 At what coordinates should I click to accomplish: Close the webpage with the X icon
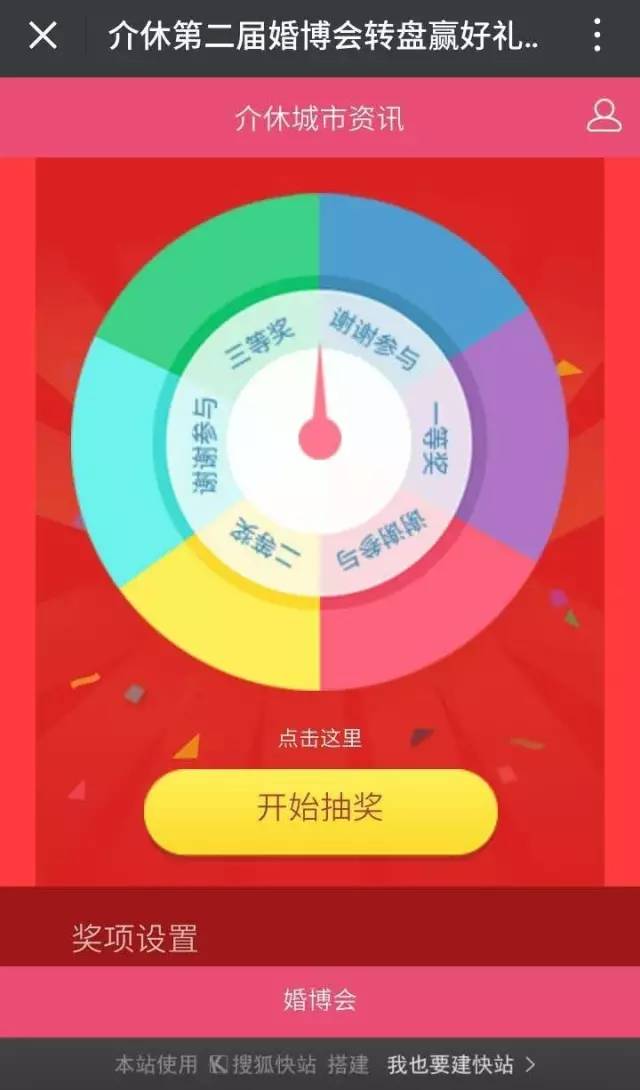click(42, 35)
